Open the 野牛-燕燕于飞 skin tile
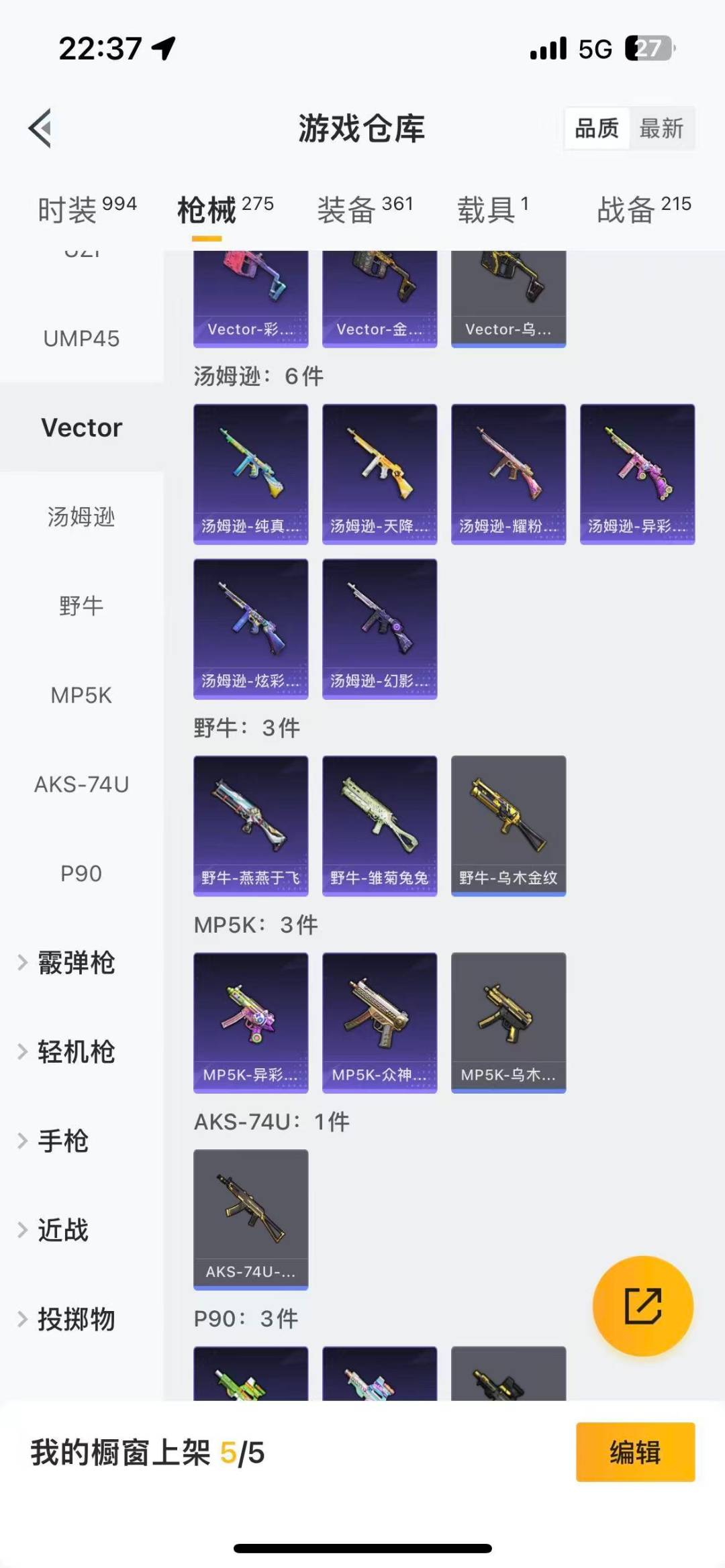Screen dimensions: 725x1568 [x=250, y=825]
